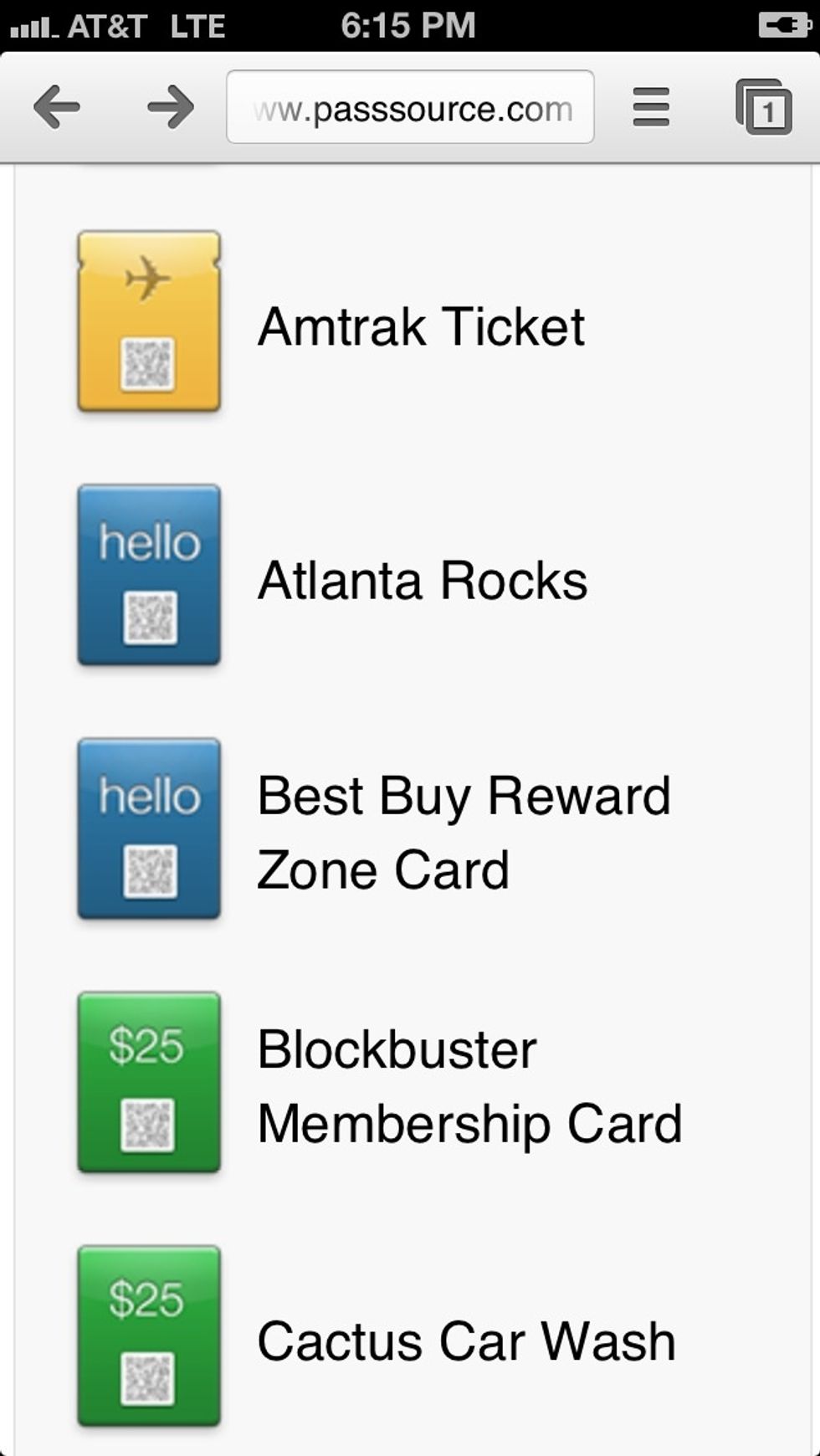
Task: Go forward to the next page
Action: (170, 107)
